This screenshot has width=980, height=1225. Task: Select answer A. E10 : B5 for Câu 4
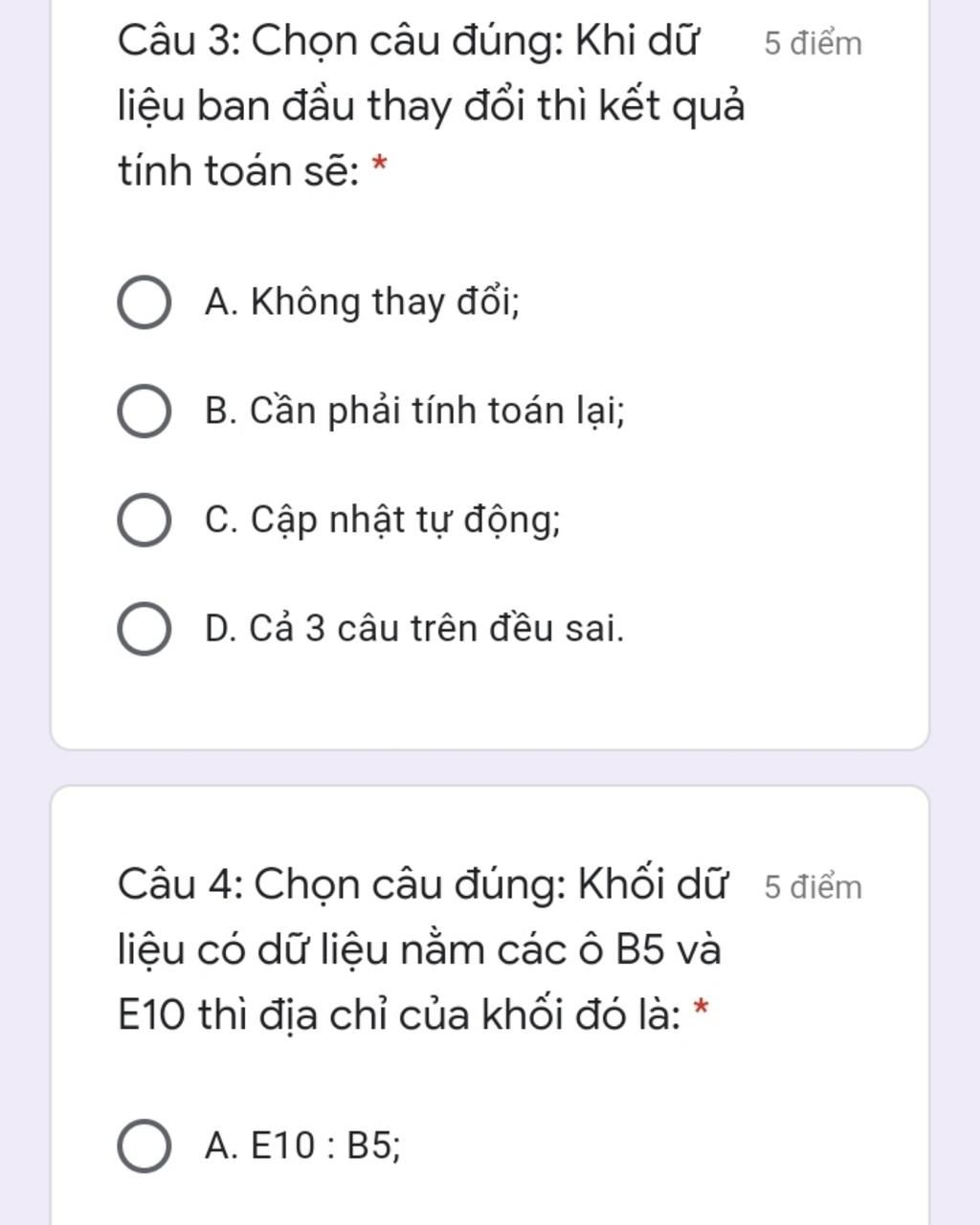(x=144, y=1146)
